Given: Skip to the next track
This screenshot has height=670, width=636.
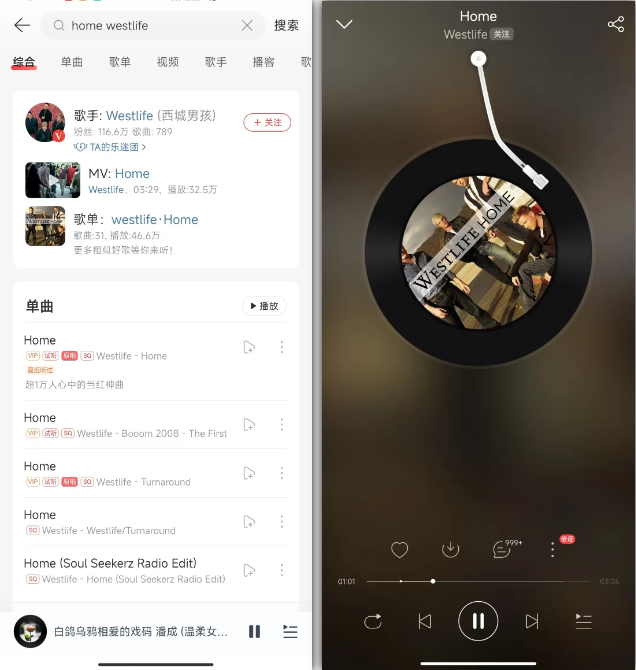Looking at the screenshot, I should pos(532,621).
